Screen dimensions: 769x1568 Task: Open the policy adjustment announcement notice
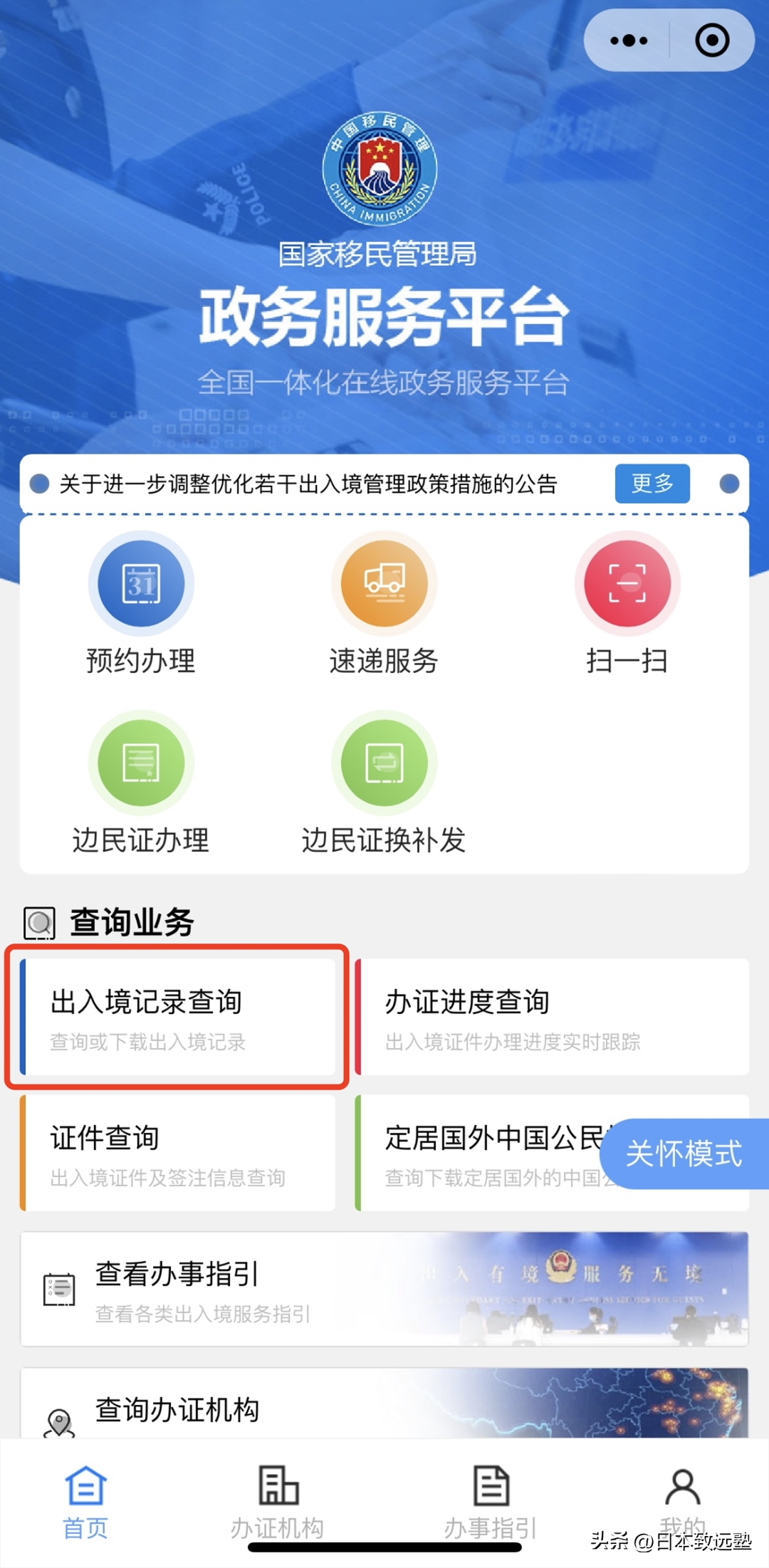(308, 484)
